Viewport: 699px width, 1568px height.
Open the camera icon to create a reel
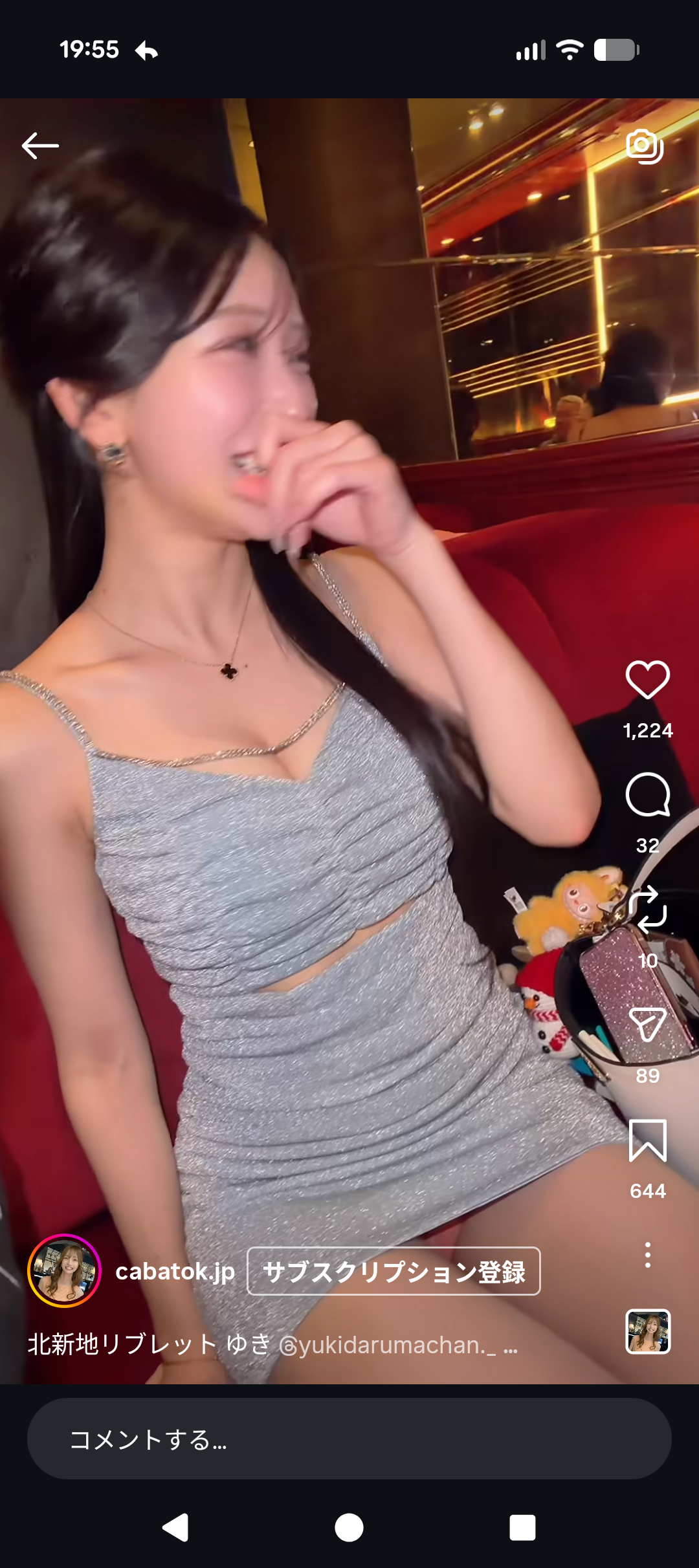click(x=645, y=146)
